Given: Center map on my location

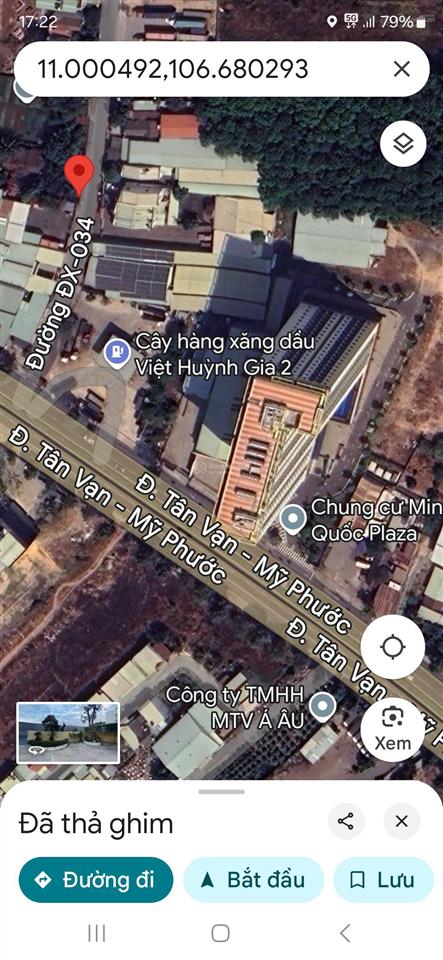Looking at the screenshot, I should click(392, 647).
